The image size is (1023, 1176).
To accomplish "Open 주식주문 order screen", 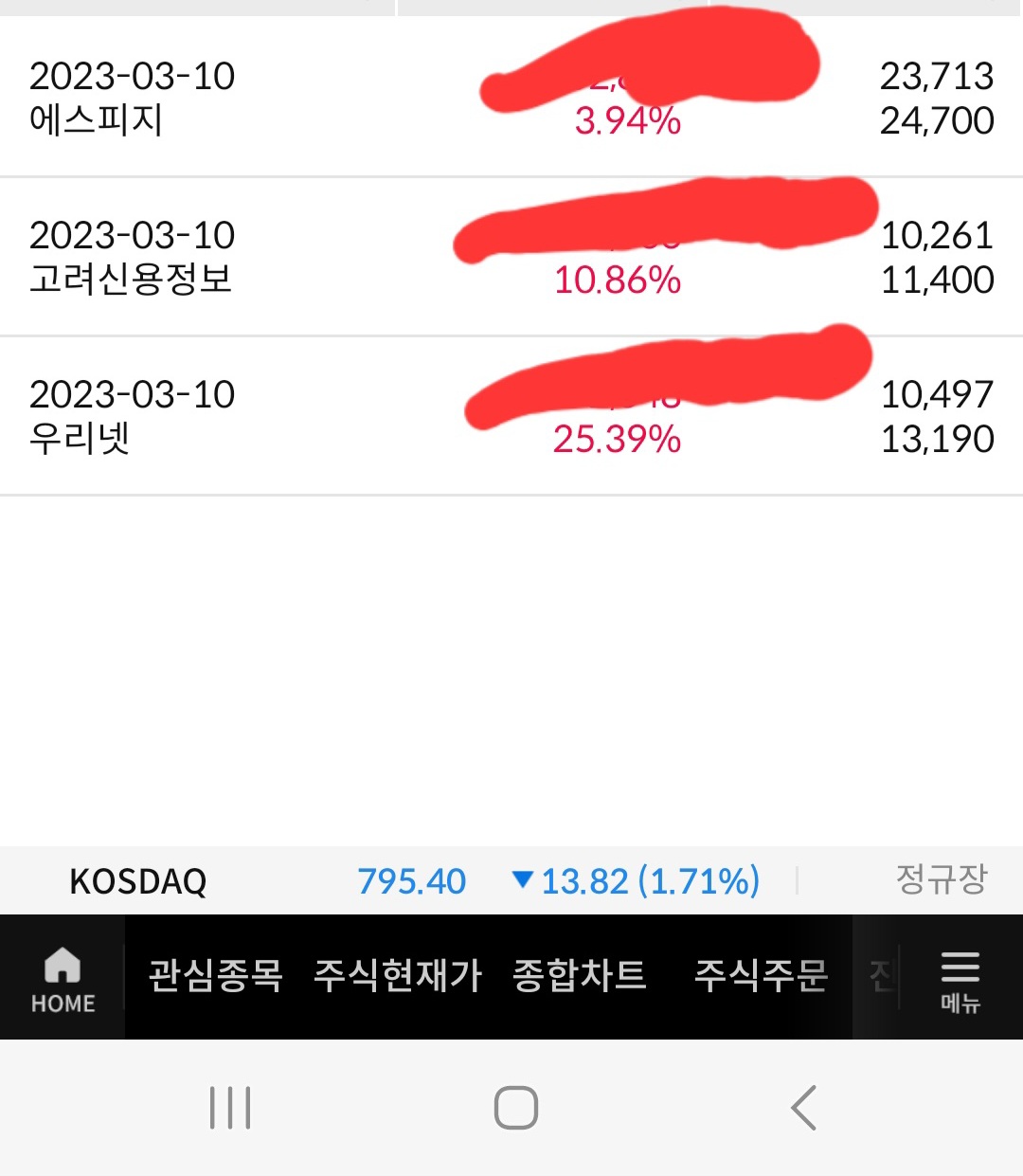I will pyautogui.click(x=762, y=976).
